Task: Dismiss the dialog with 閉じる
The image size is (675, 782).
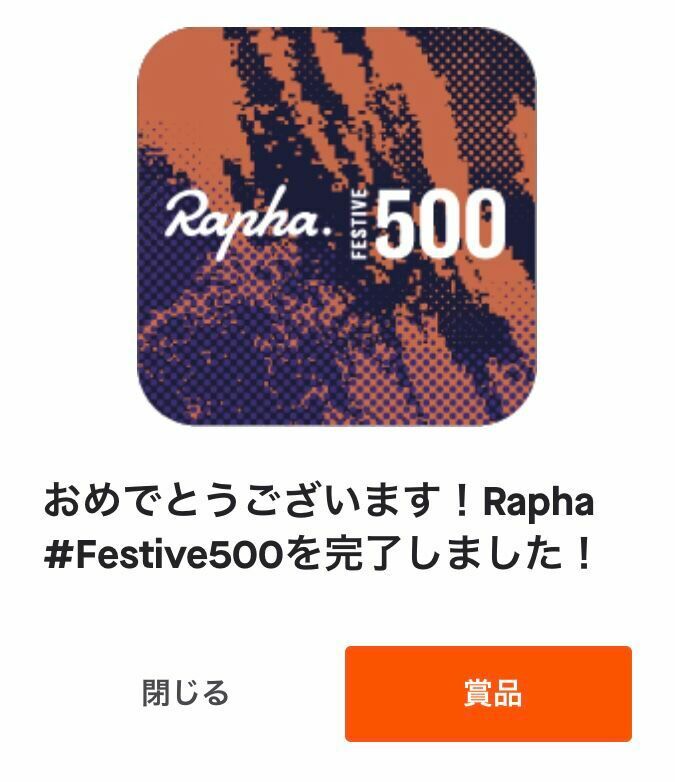Action: click(186, 693)
